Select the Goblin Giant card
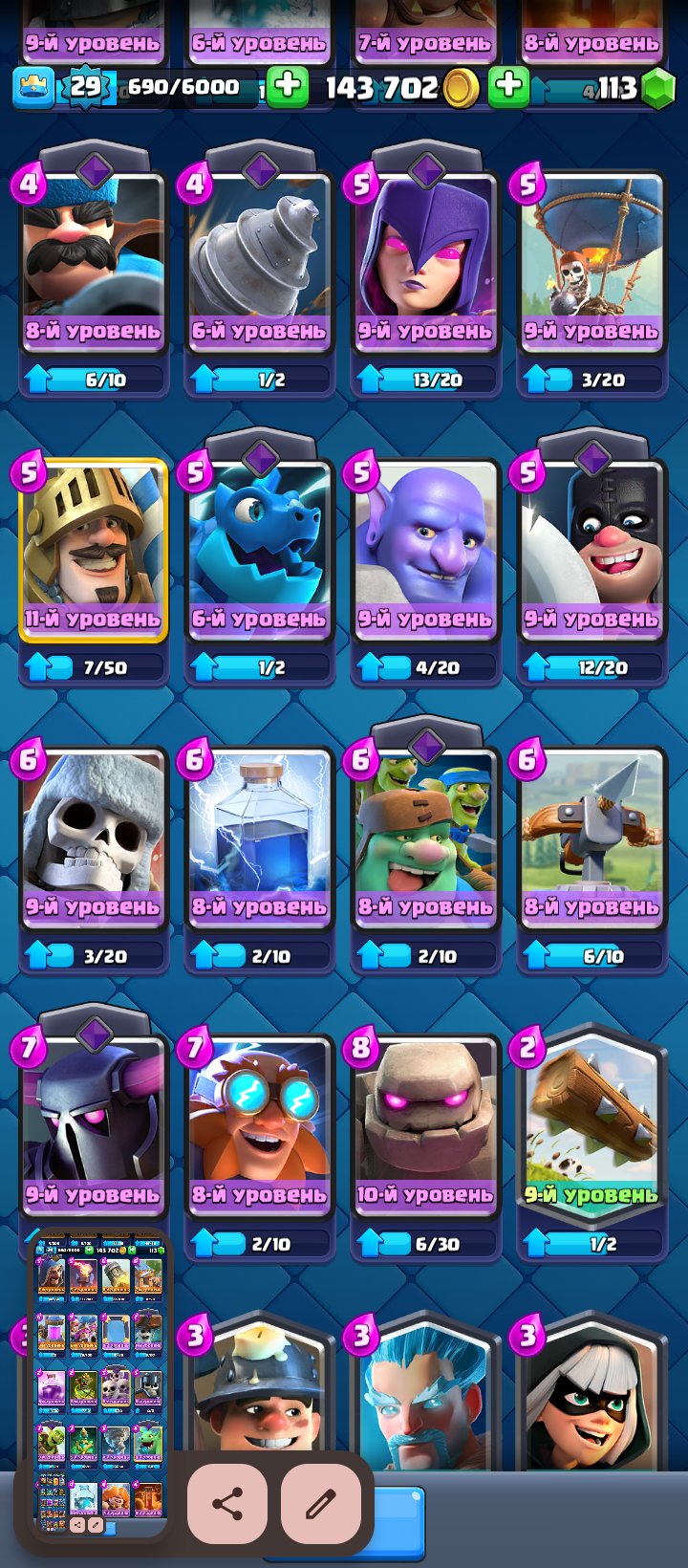Screen dimensions: 688x1568 425,837
